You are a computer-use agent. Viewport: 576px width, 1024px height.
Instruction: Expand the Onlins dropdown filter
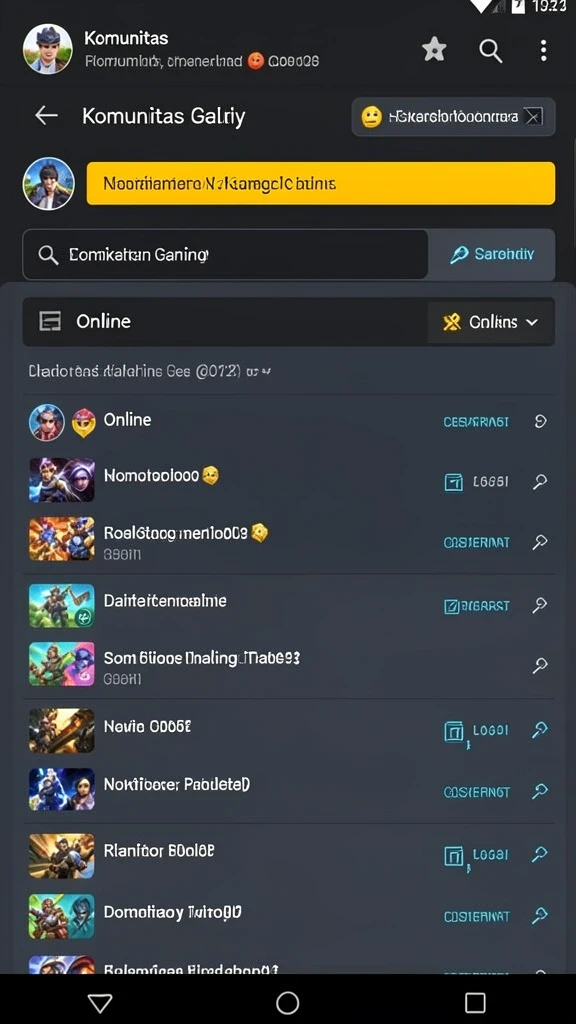click(491, 322)
